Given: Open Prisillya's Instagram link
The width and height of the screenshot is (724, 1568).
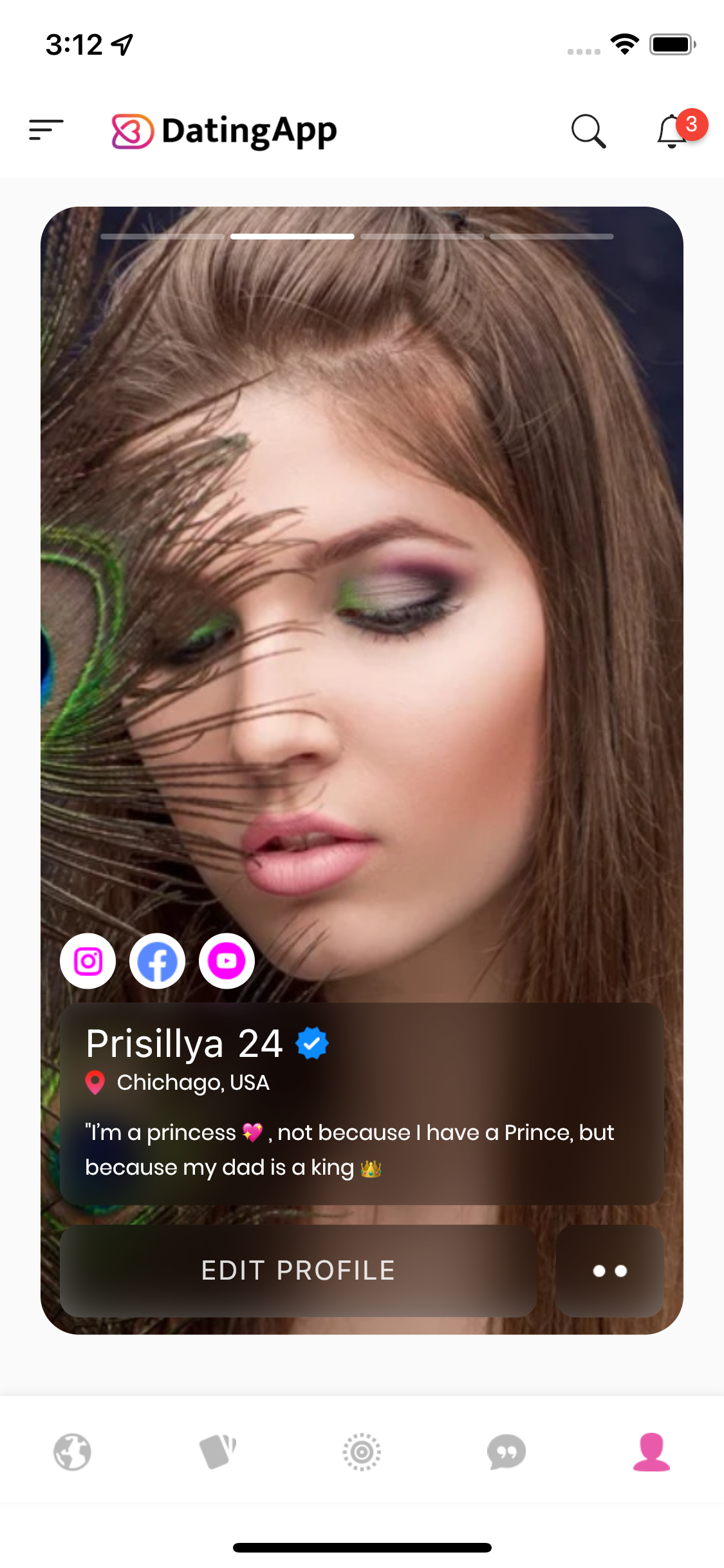Looking at the screenshot, I should [x=88, y=961].
